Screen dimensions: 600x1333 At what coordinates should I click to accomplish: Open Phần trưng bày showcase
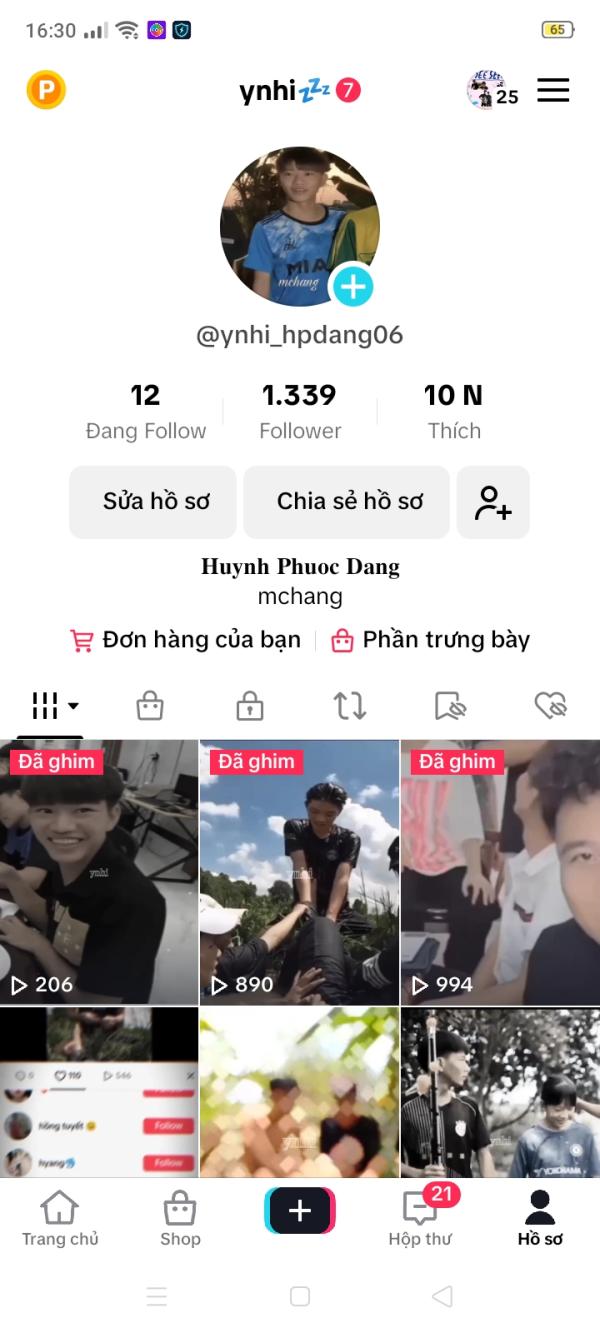point(430,640)
